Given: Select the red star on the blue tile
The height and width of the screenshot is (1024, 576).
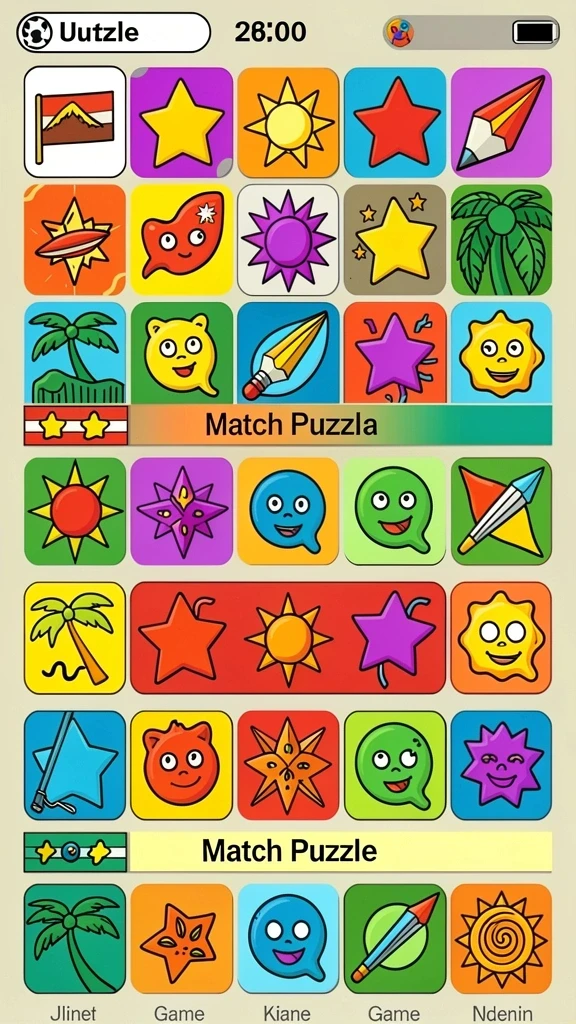Looking at the screenshot, I should (395, 121).
